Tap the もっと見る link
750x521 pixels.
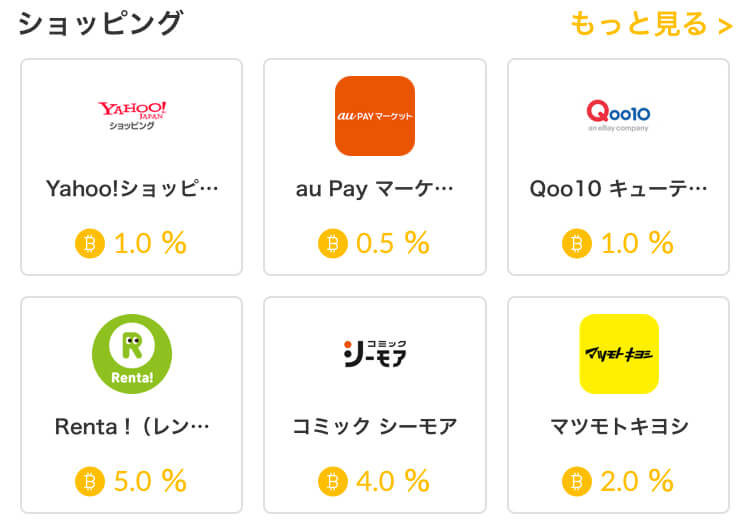point(651,24)
